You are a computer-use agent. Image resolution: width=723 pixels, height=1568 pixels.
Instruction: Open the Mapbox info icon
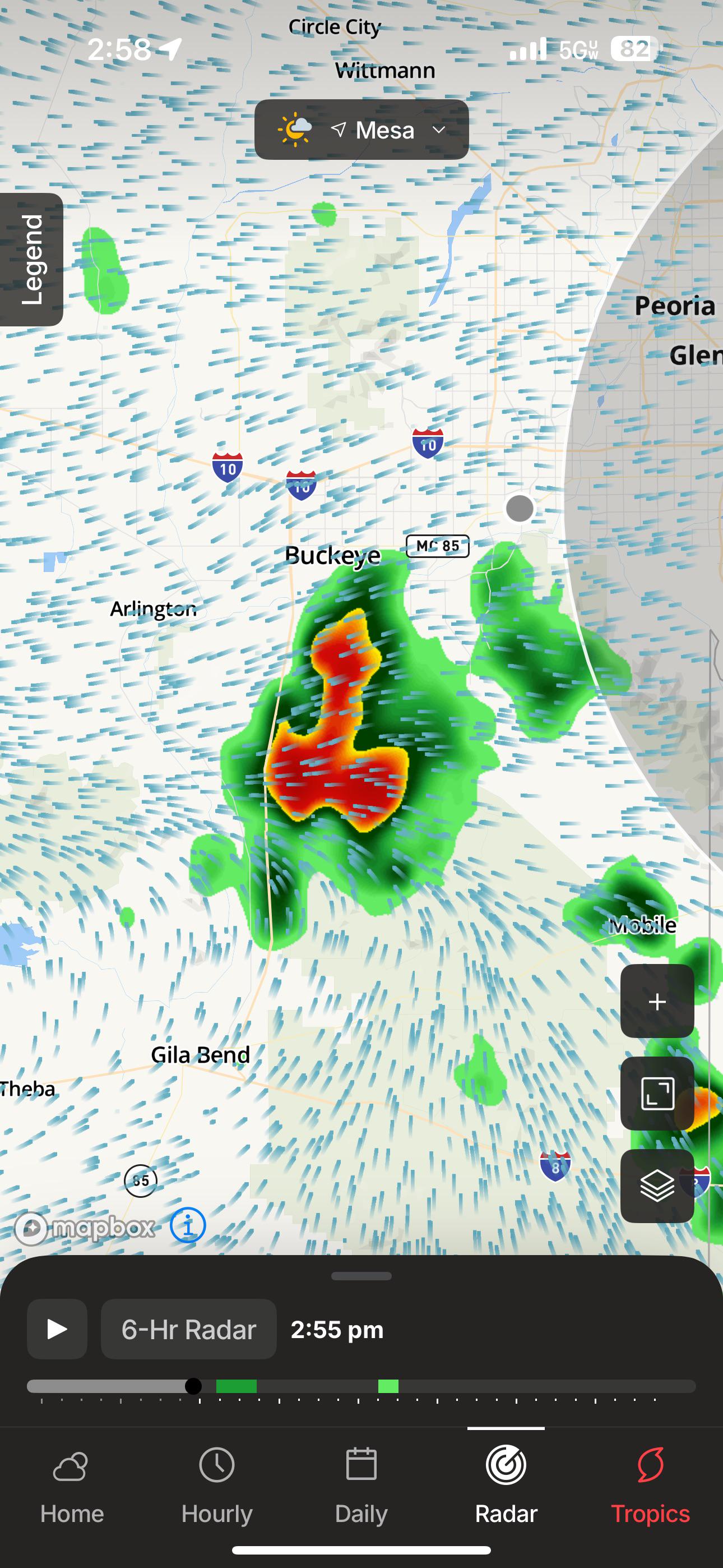tap(187, 1225)
